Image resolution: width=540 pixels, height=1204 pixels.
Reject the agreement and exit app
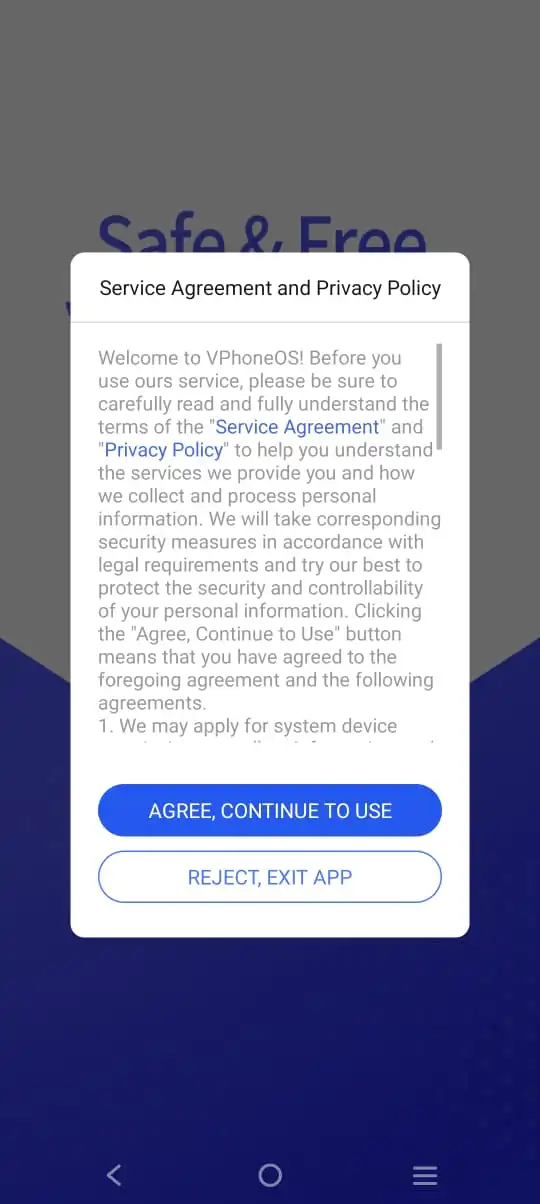(x=270, y=877)
